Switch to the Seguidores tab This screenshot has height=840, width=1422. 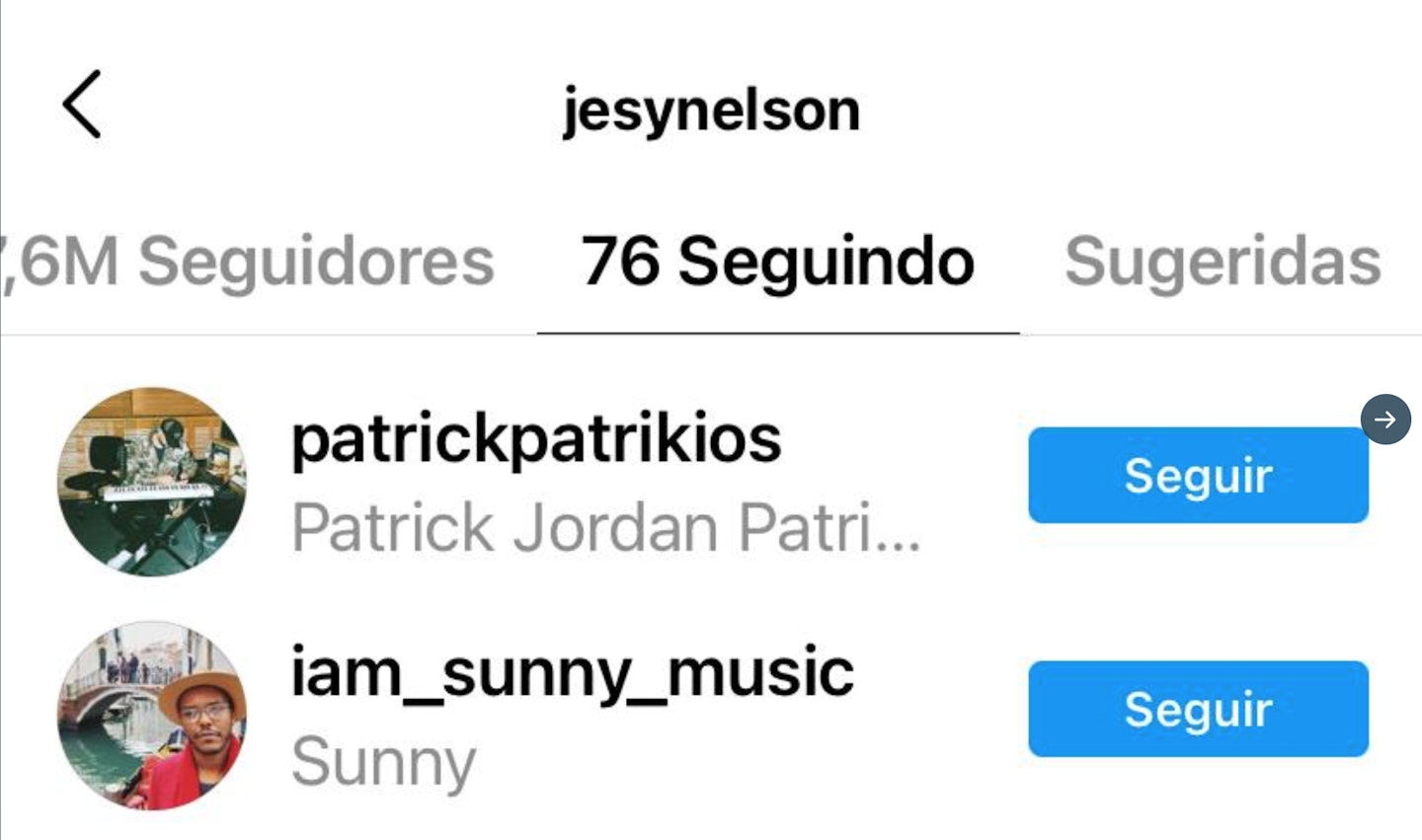pyautogui.click(x=252, y=263)
